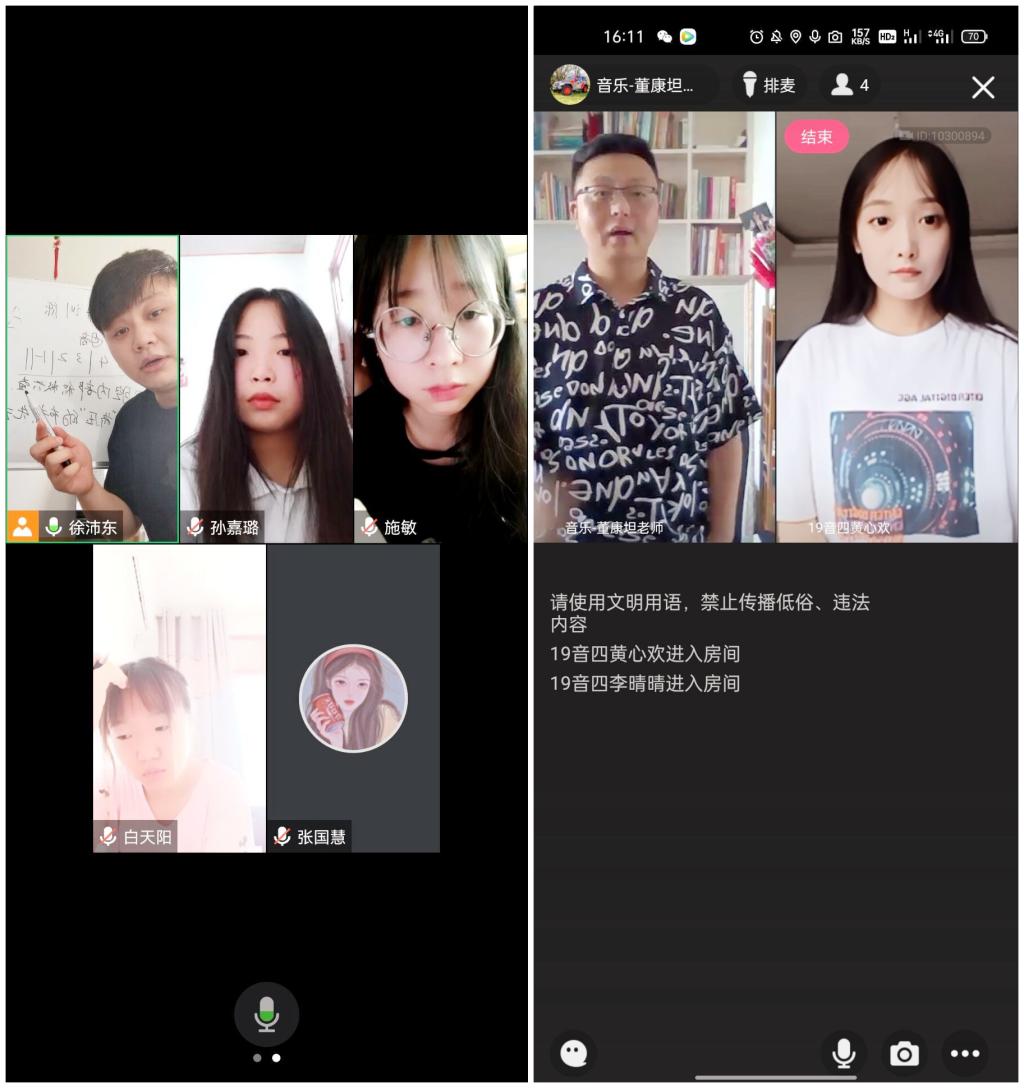
Task: Open host profile 音乐-董康坦
Action: click(x=633, y=85)
